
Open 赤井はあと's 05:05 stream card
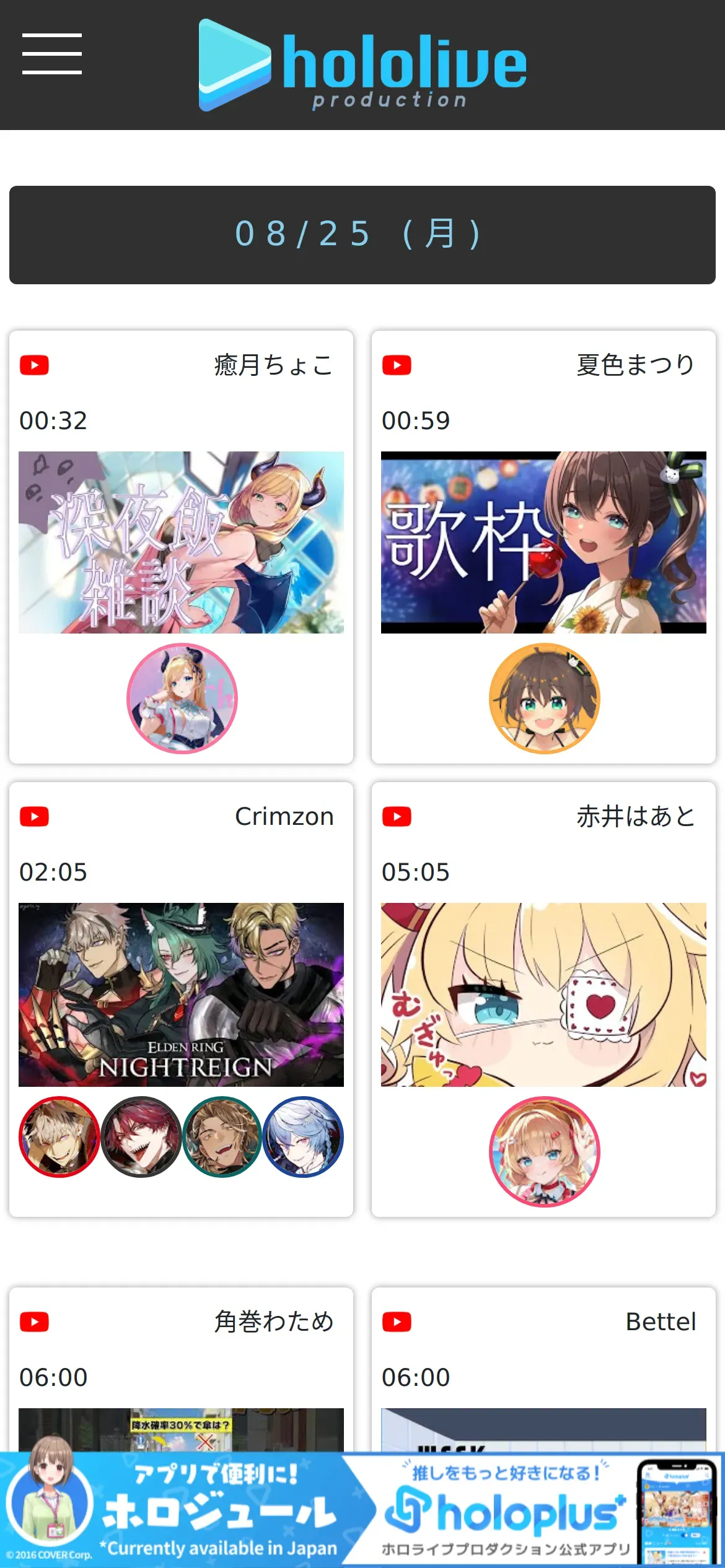tap(543, 995)
